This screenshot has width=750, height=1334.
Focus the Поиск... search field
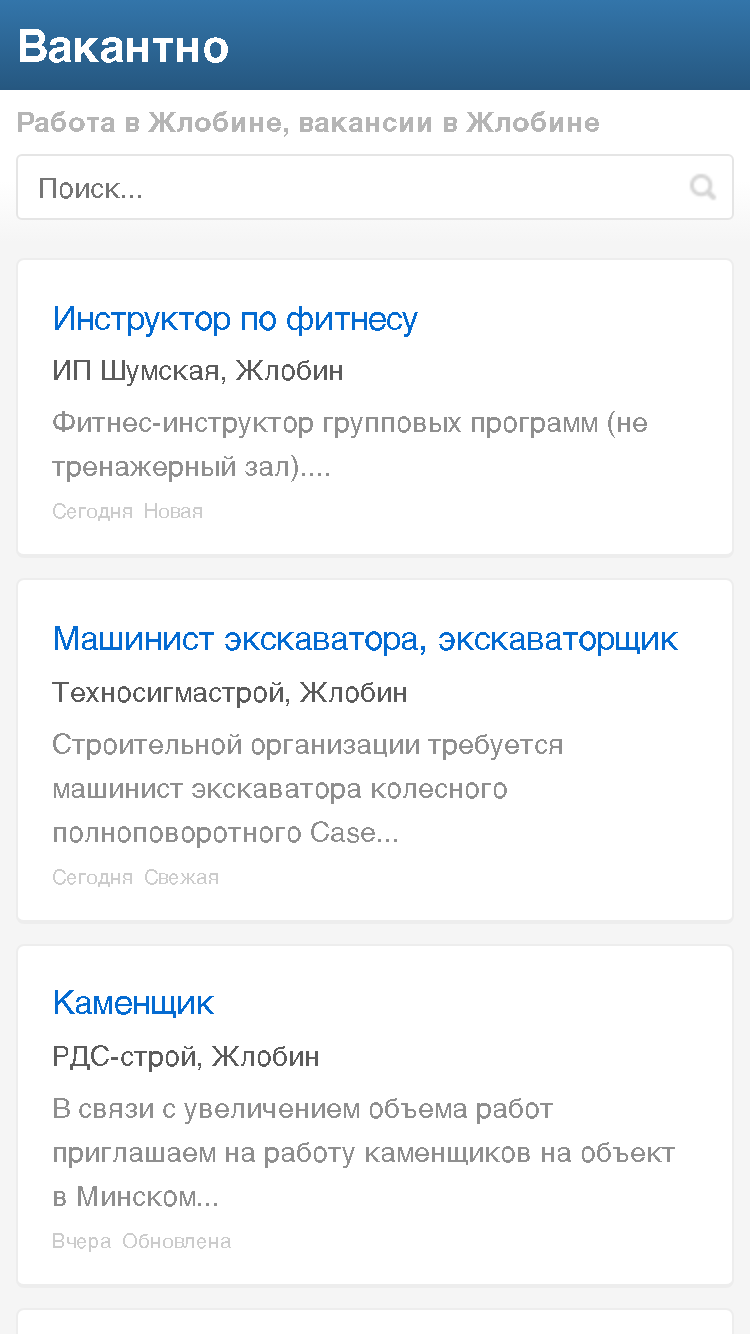point(375,187)
